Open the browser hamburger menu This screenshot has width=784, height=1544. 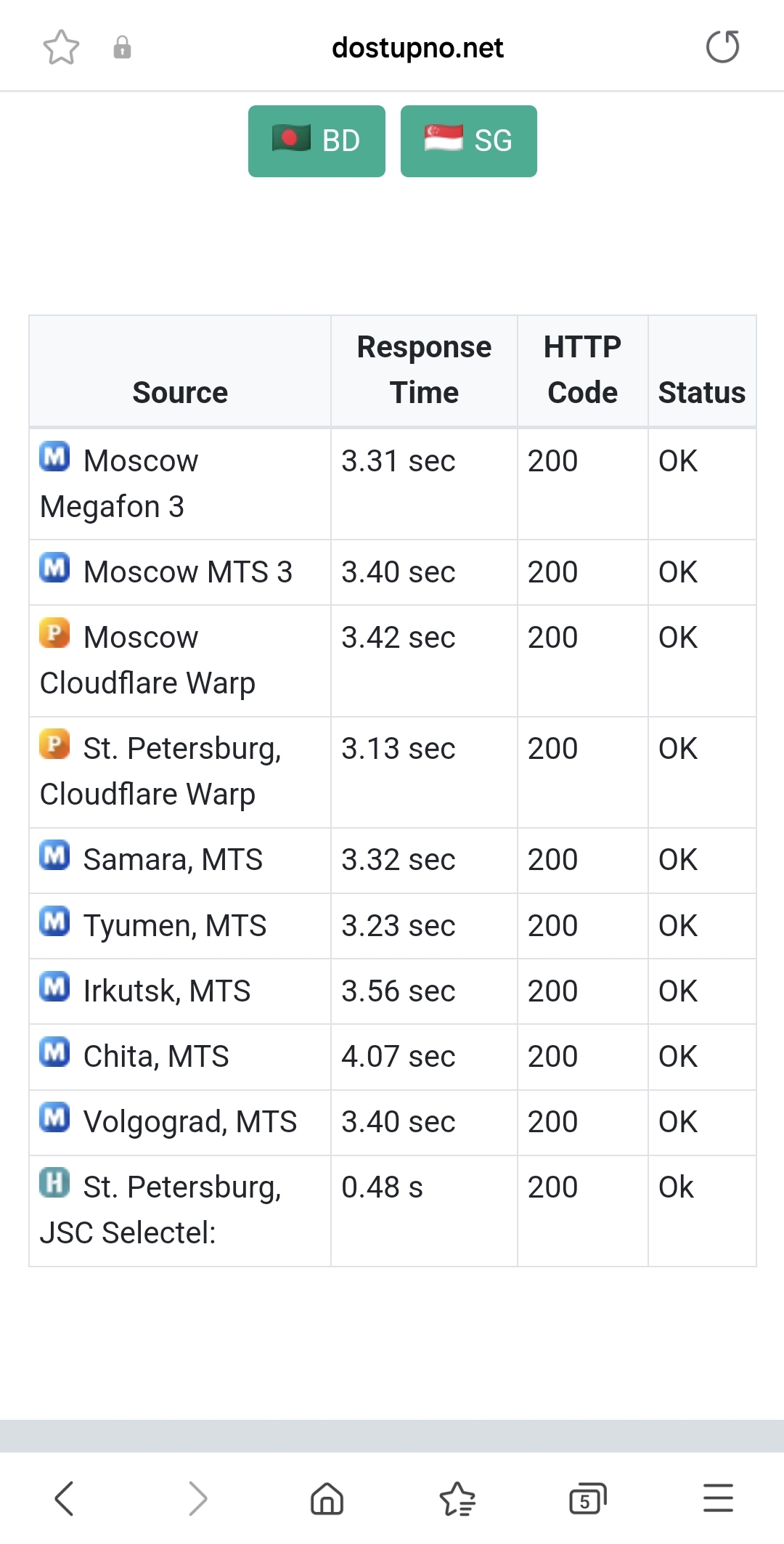tap(718, 1498)
